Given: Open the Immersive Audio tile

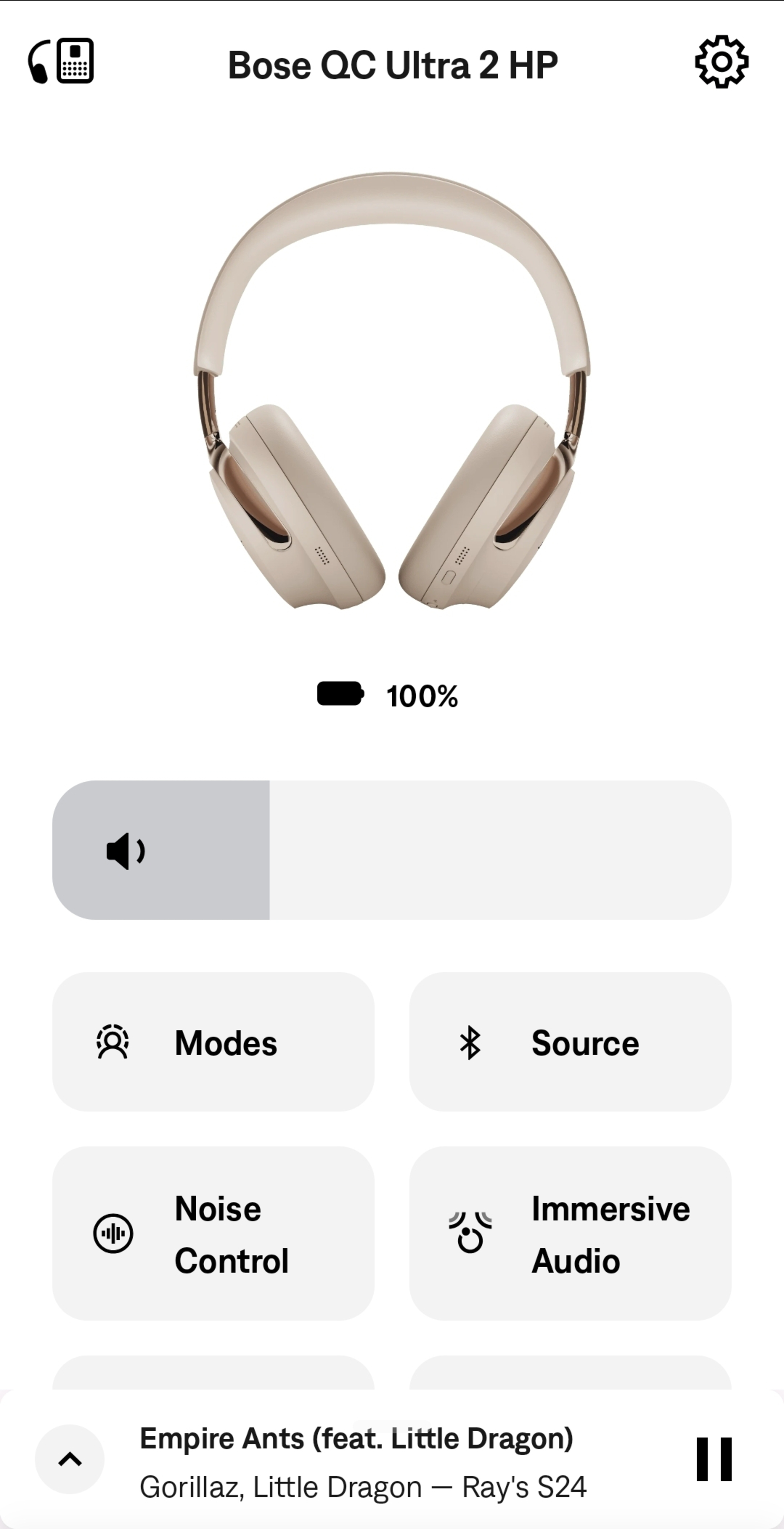Looking at the screenshot, I should pyautogui.click(x=570, y=1234).
